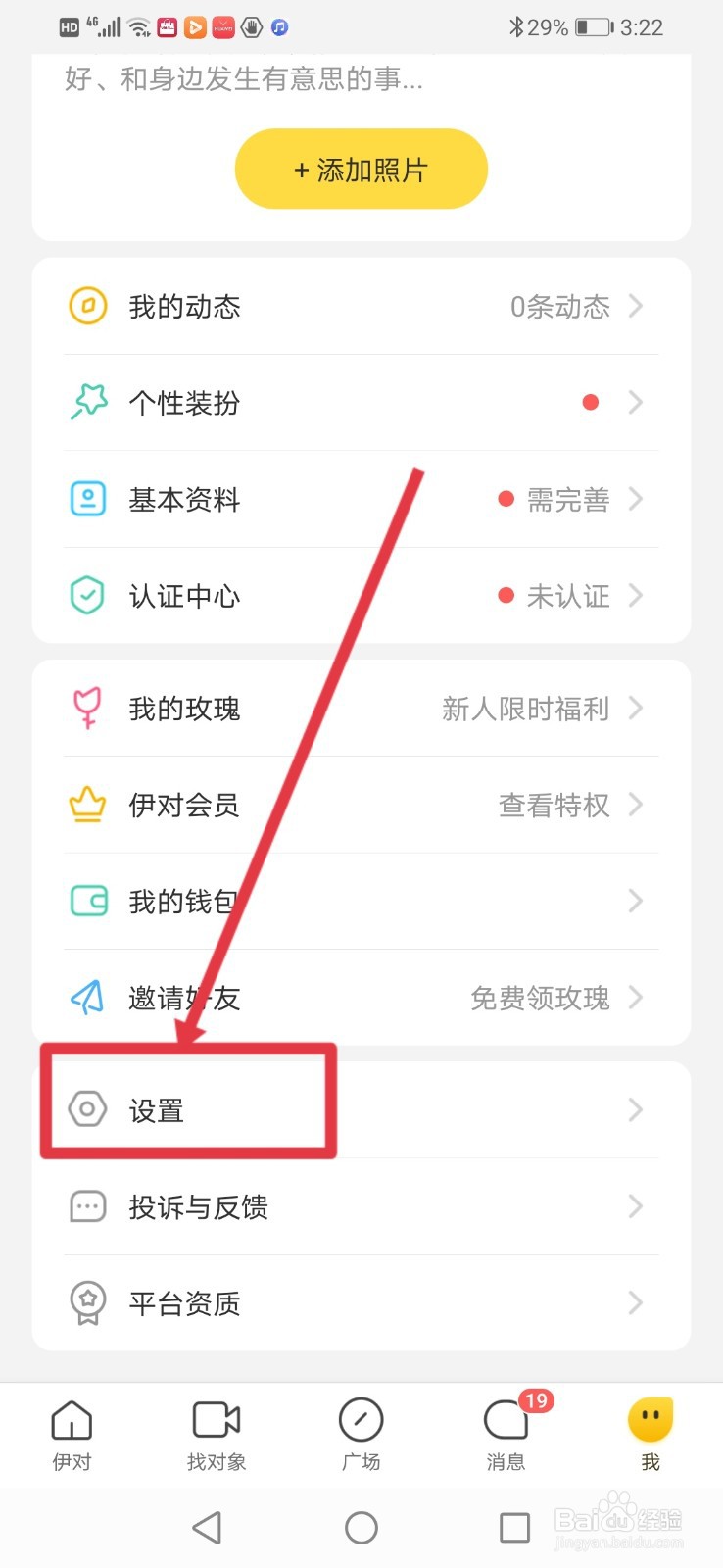The height and width of the screenshot is (1568, 723).
Task: Click the 查看特权 link
Action: pos(553,805)
